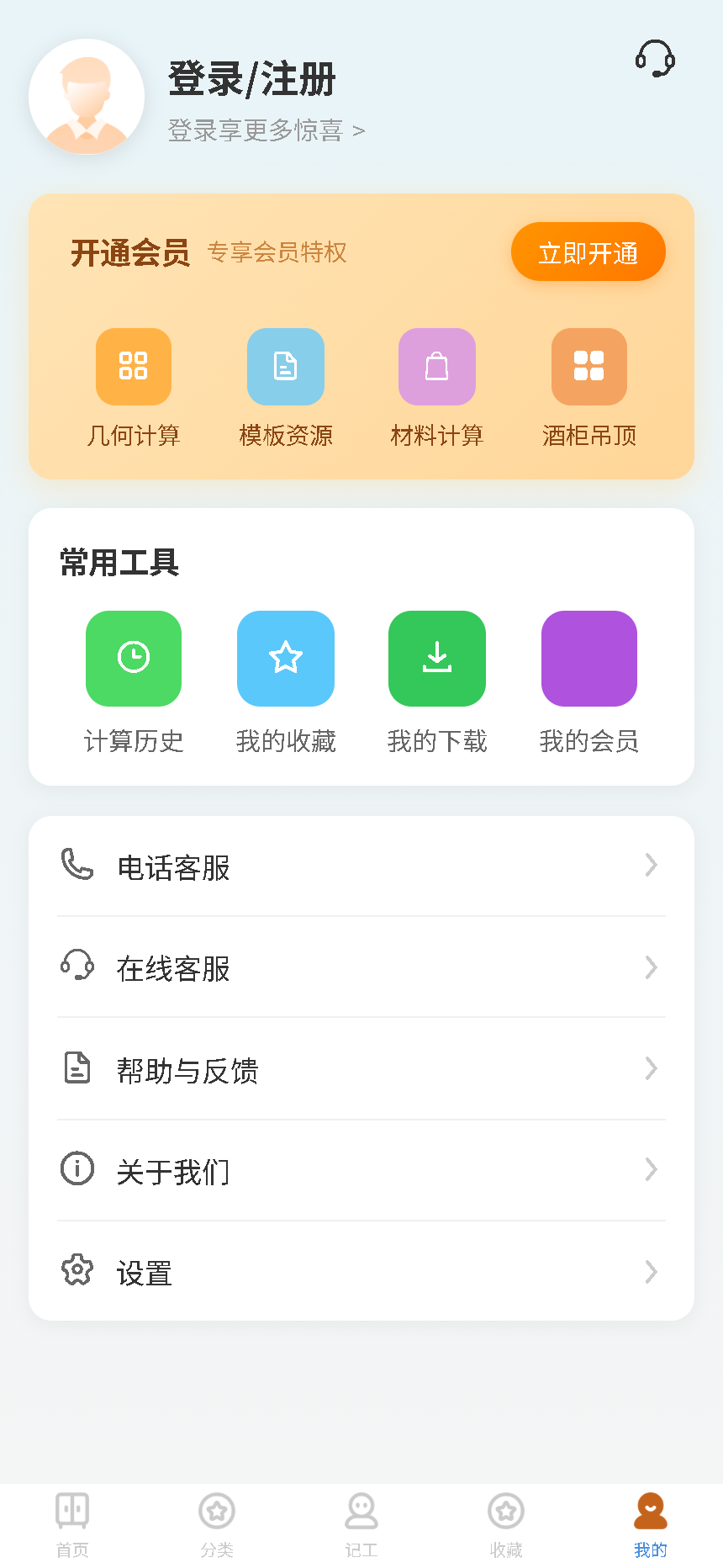This screenshot has height=1568, width=723.
Task: Open the 几何计算 geometry calculator icon
Action: coord(133,367)
